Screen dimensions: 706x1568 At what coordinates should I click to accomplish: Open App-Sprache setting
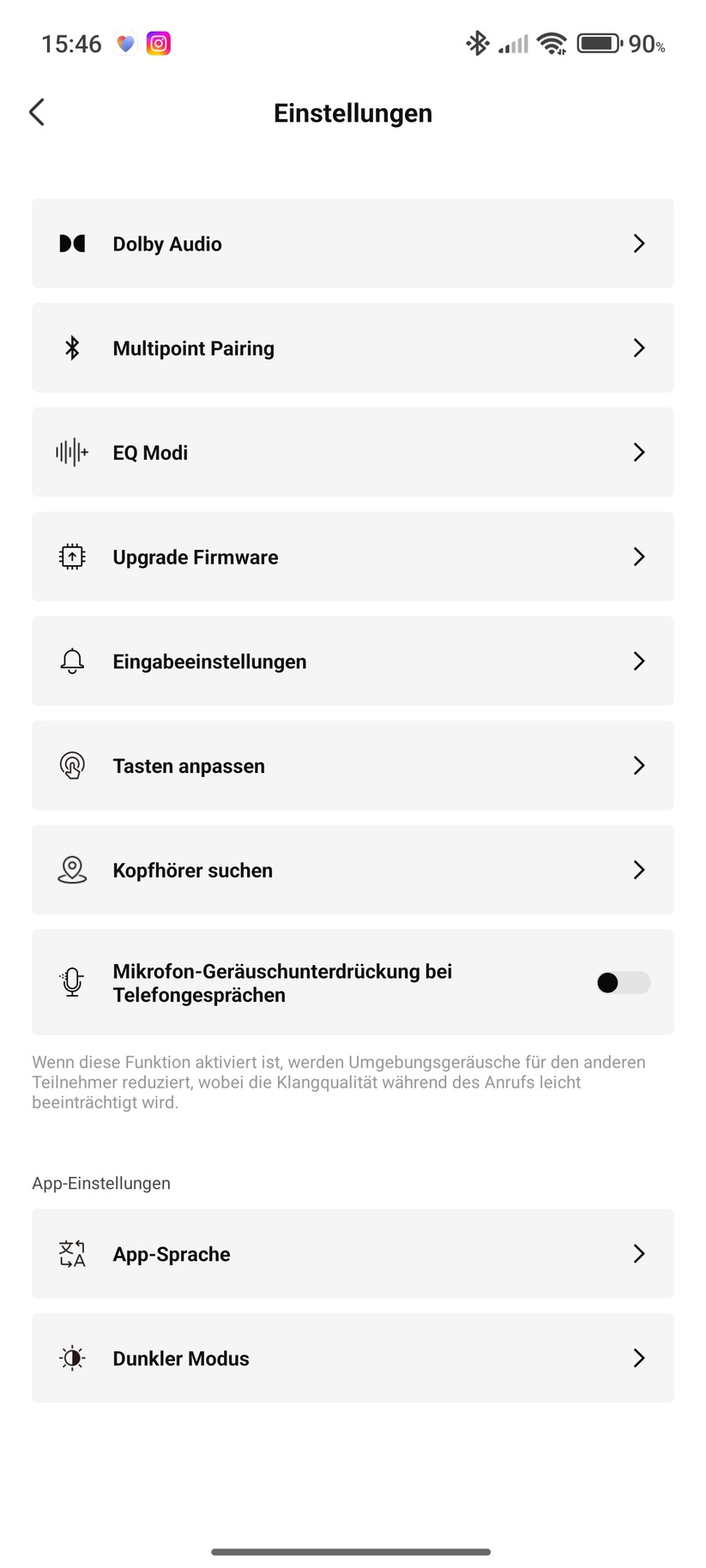tap(353, 1254)
